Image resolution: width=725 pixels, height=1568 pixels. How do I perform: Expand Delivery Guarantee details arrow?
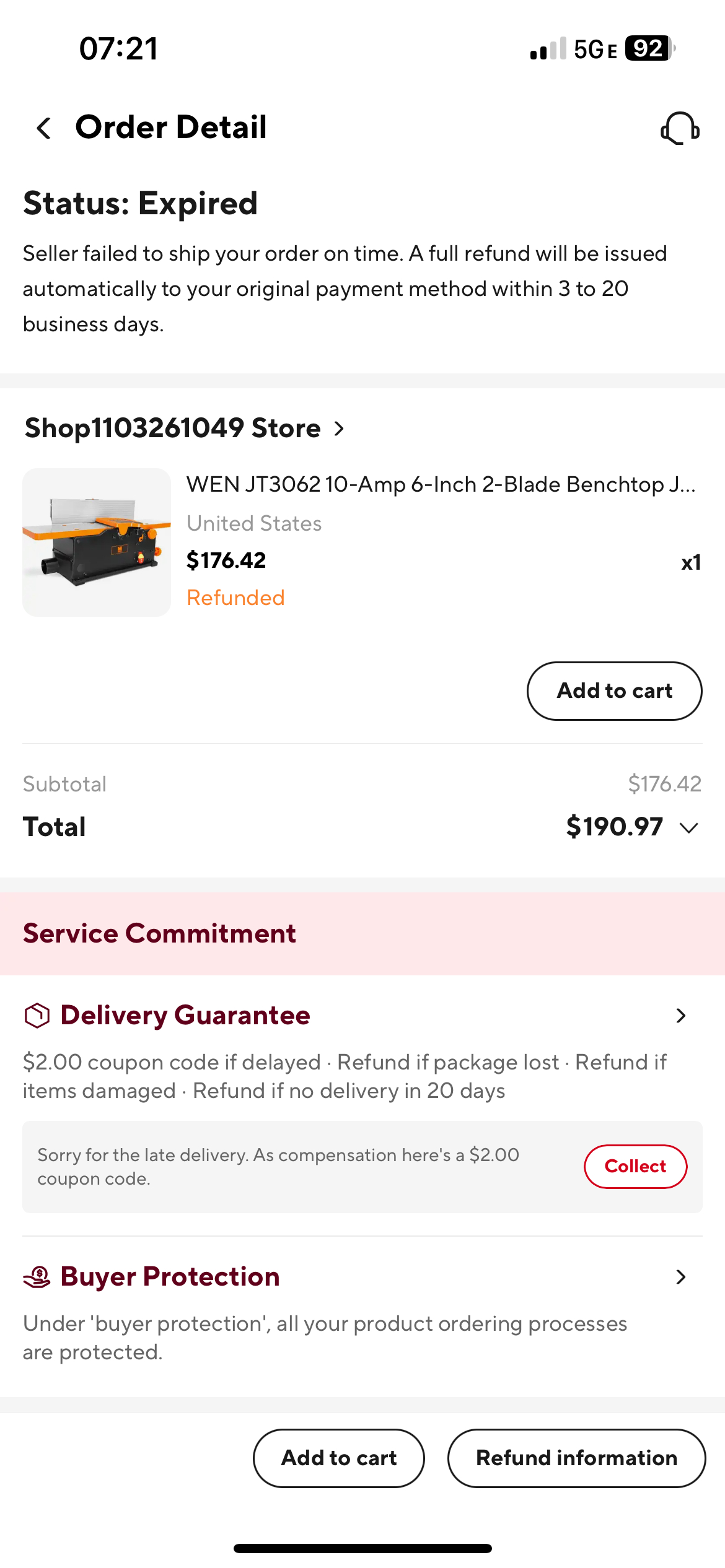680,1016
